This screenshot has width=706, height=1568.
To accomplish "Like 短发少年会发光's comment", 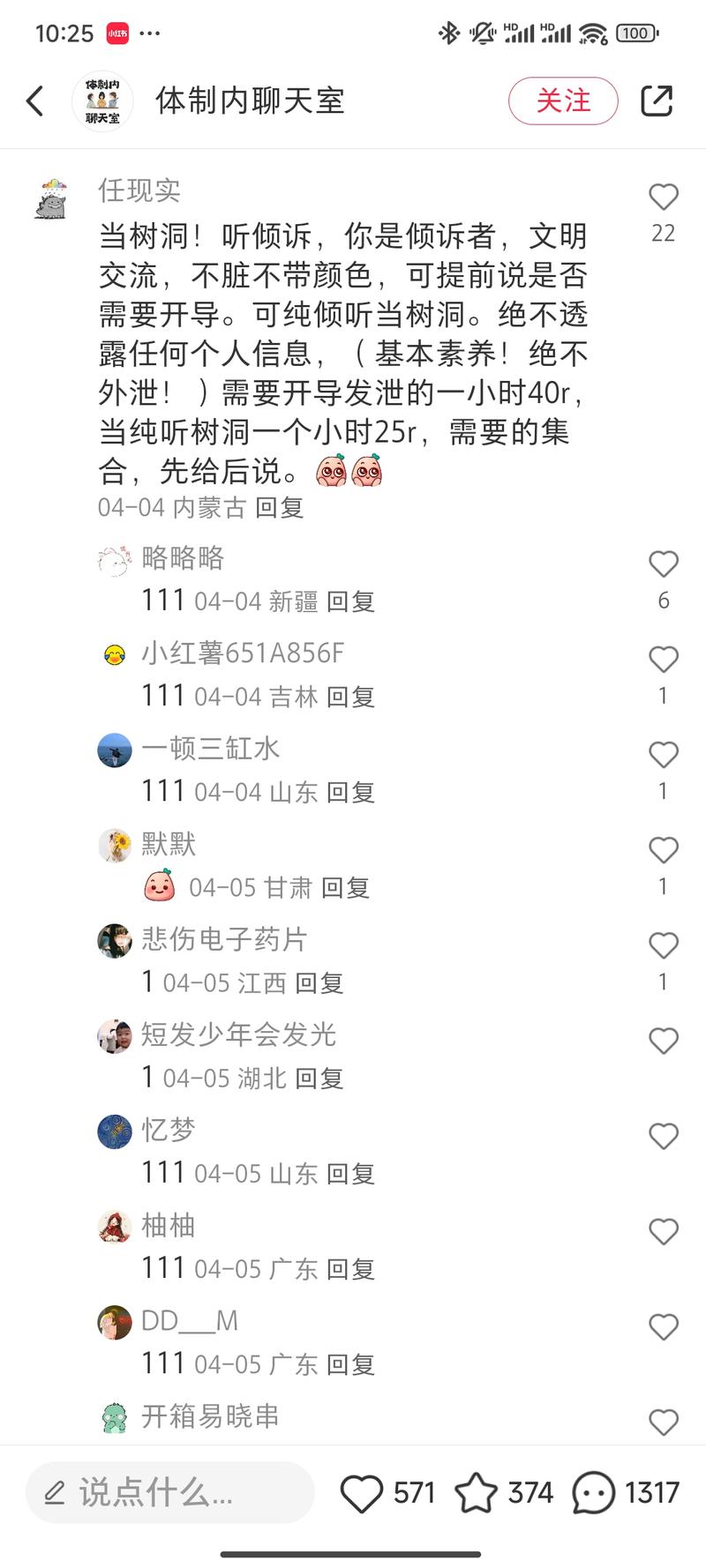I will point(663,1041).
